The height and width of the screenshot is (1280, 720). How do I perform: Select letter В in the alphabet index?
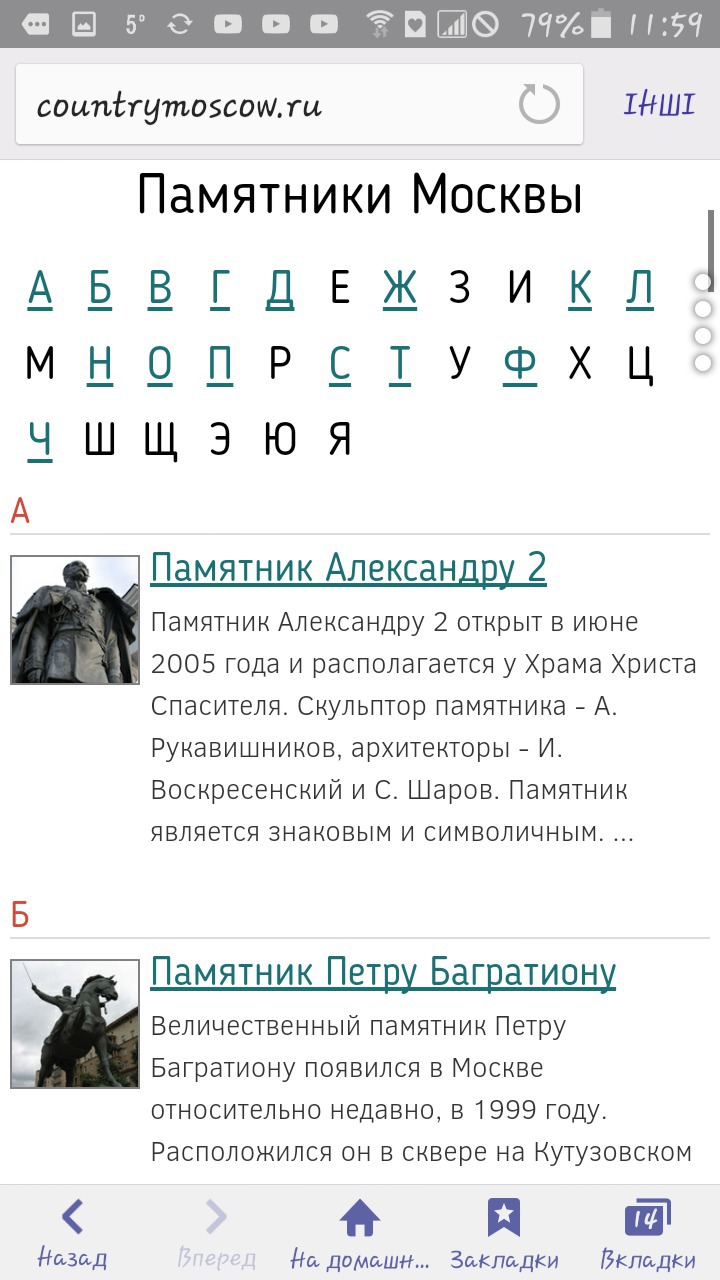(x=160, y=289)
